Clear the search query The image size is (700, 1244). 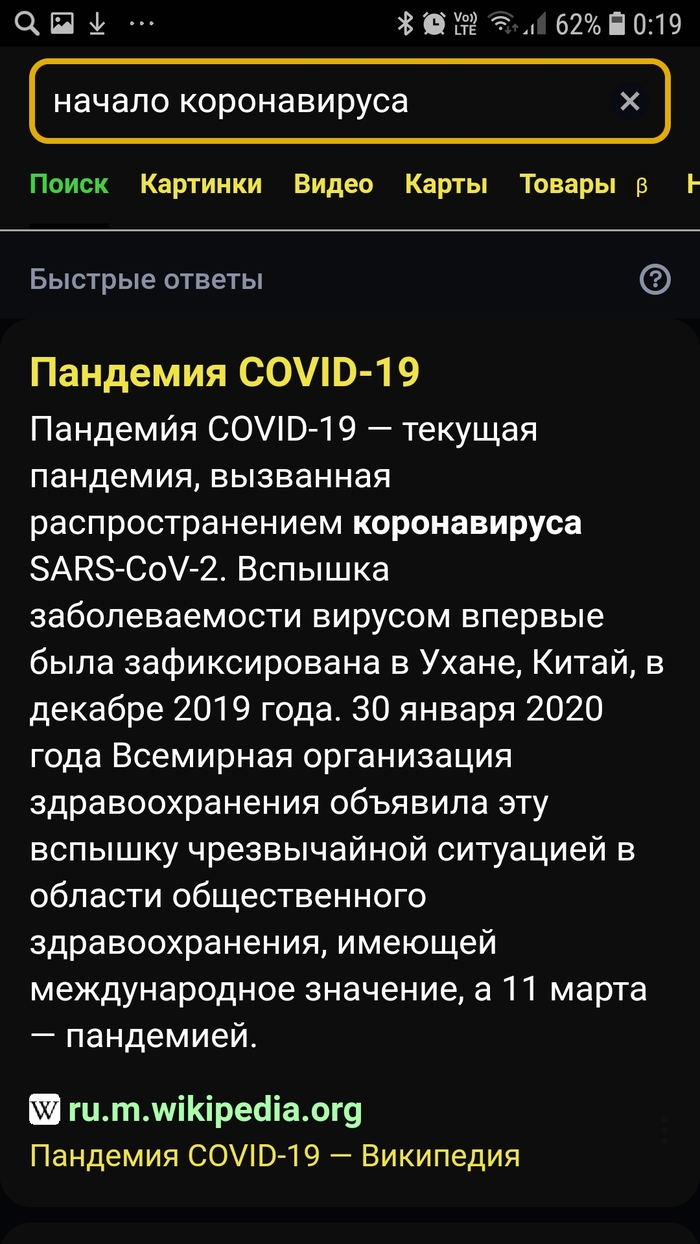pos(629,101)
